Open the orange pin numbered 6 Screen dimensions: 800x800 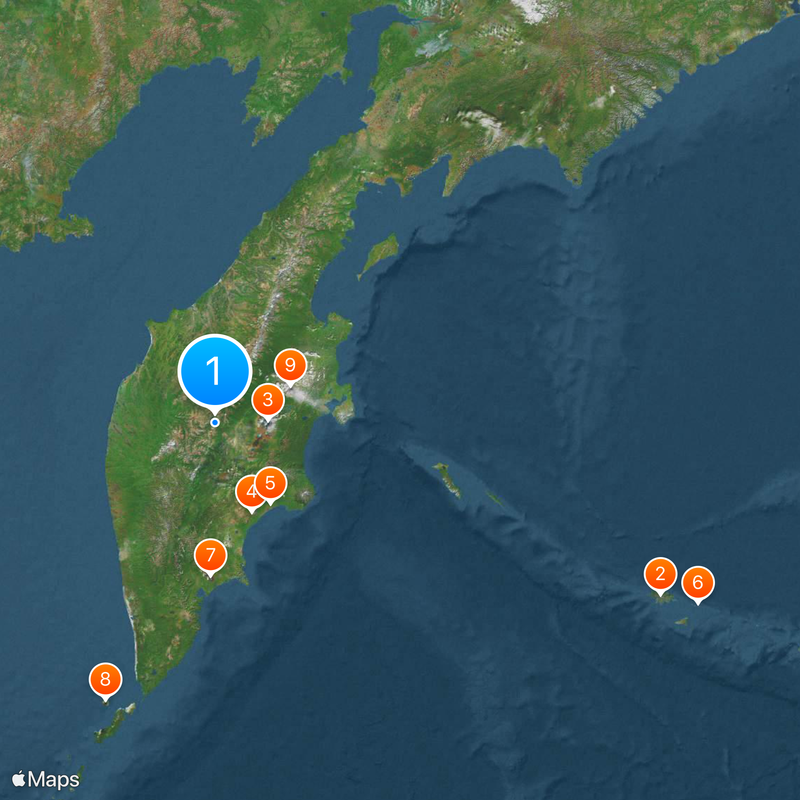tap(698, 582)
